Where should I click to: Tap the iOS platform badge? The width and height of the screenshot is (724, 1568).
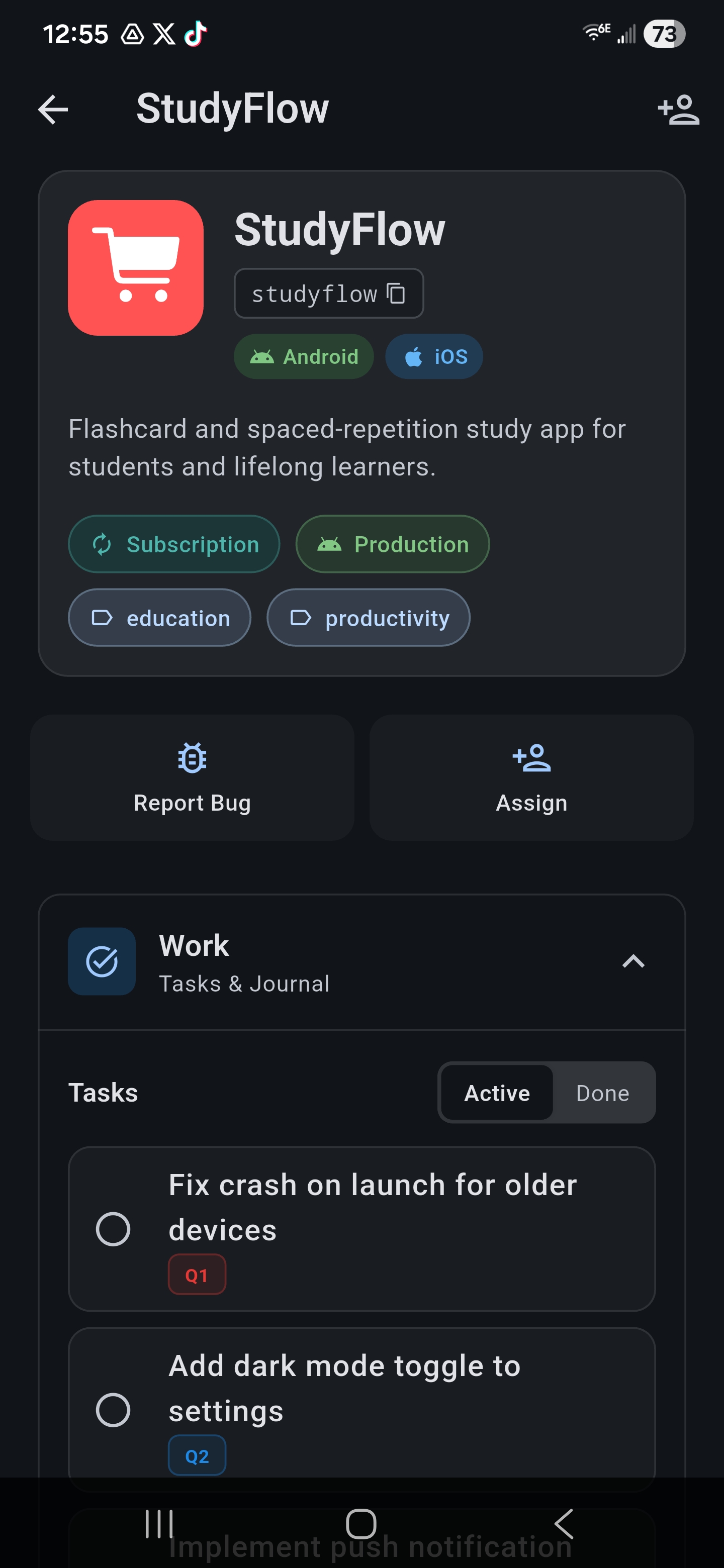pos(433,357)
